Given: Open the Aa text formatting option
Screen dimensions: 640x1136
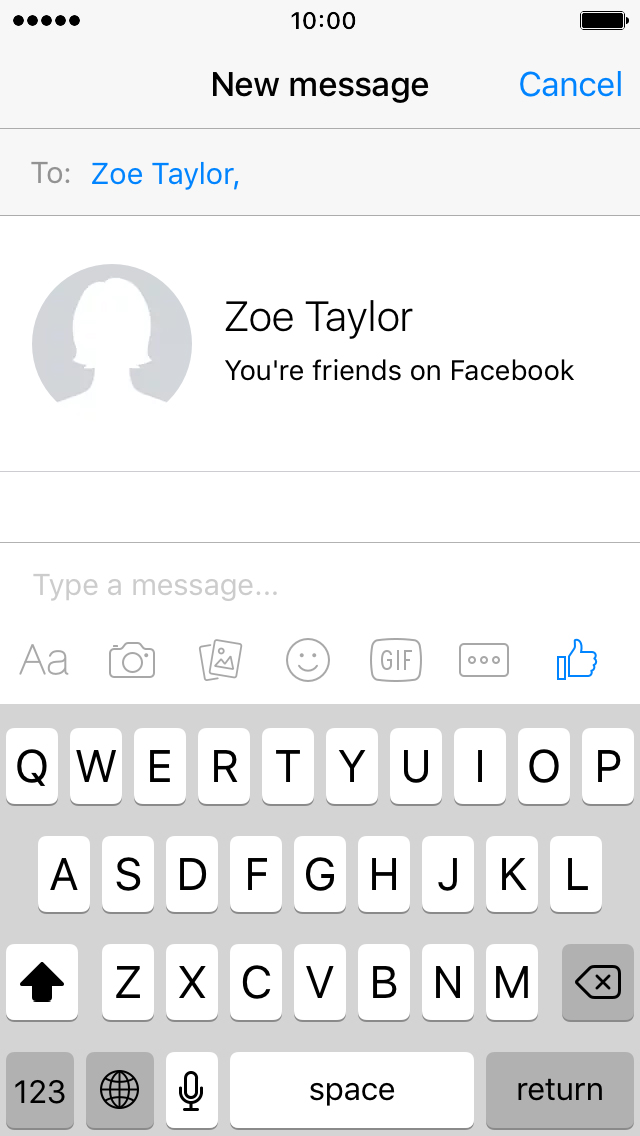Looking at the screenshot, I should point(45,660).
